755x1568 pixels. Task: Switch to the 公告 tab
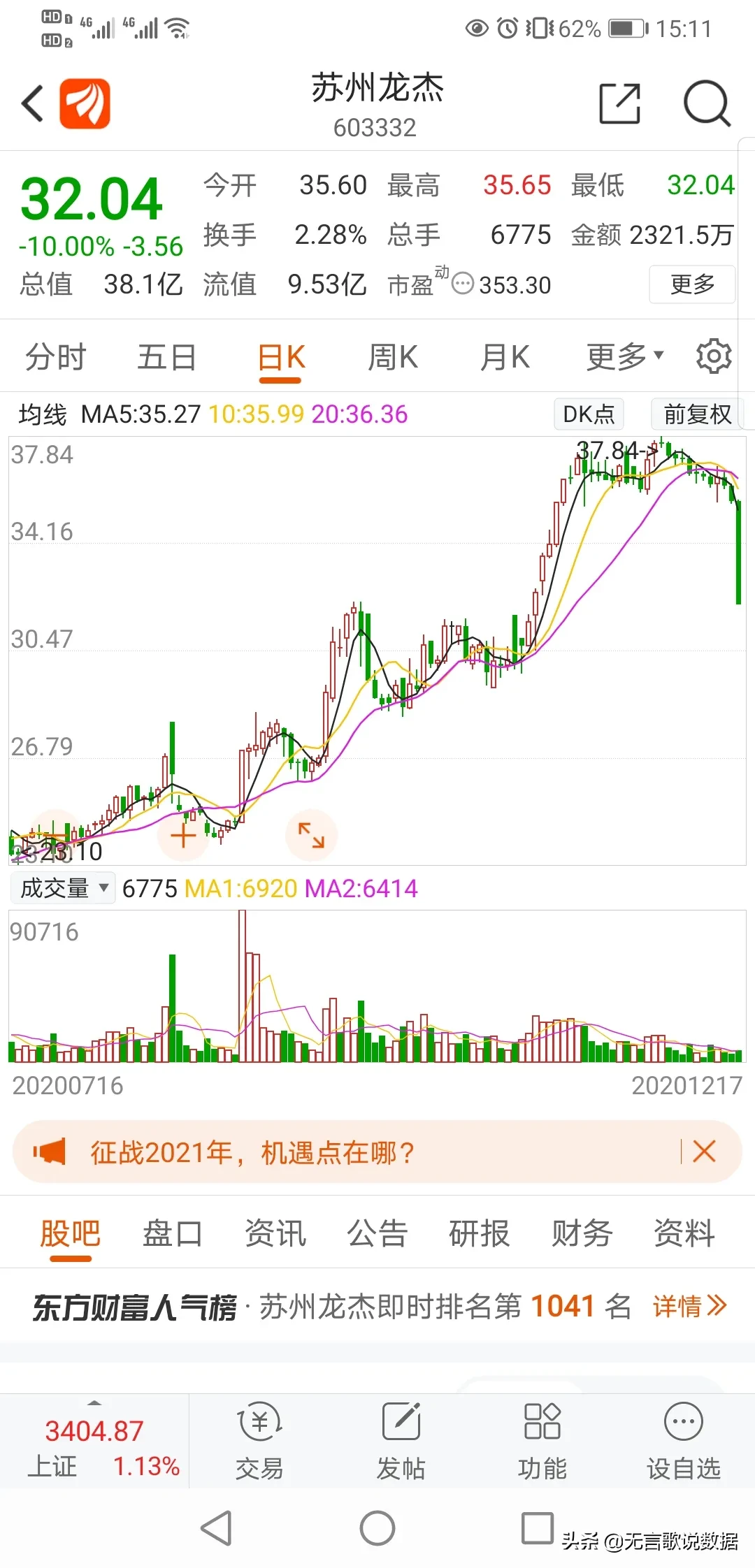click(x=377, y=1233)
